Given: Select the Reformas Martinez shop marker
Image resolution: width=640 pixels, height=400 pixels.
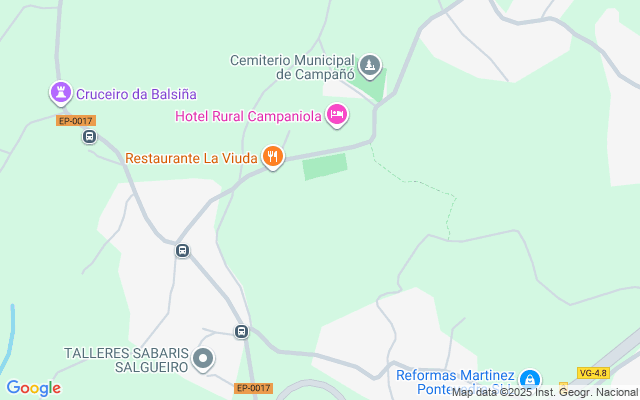Looking at the screenshot, I should point(529,380).
